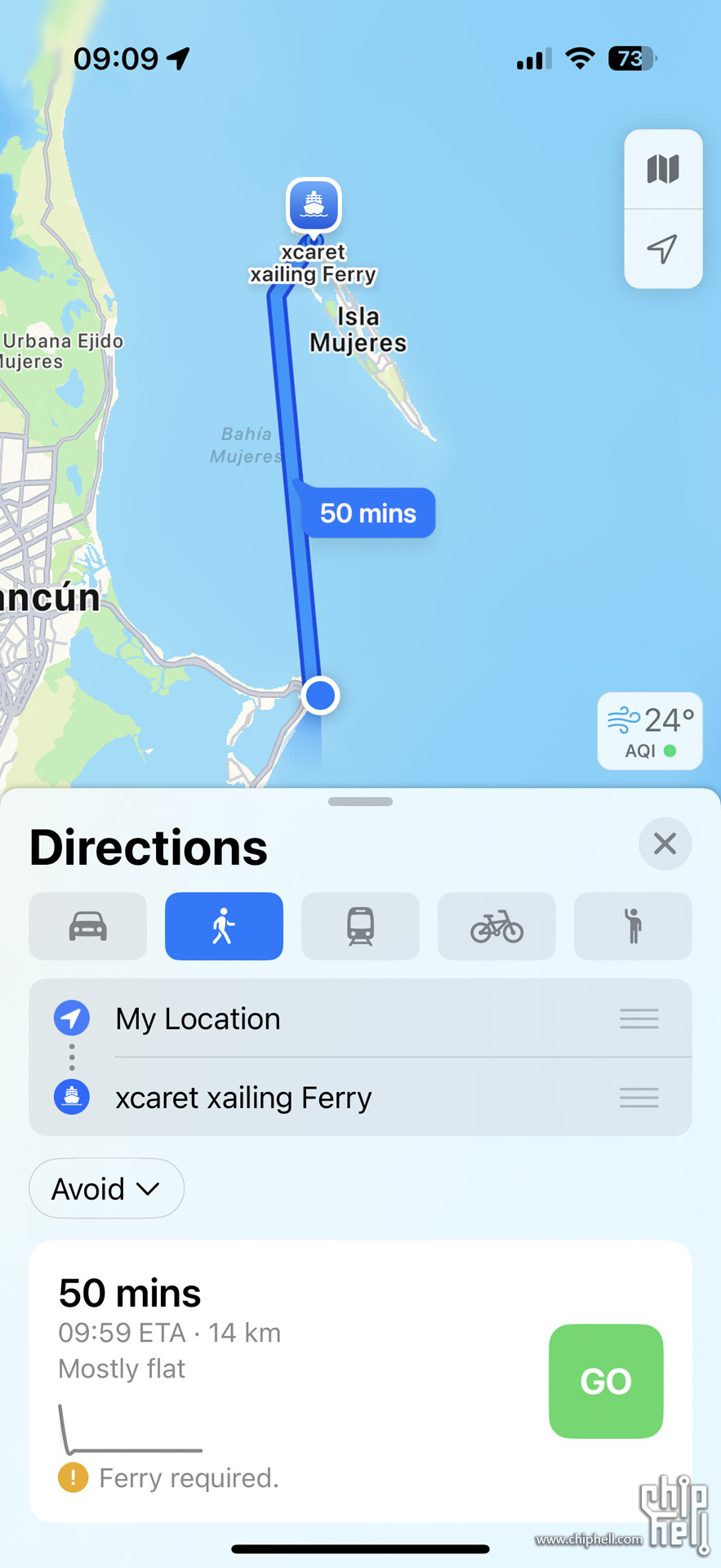Switch to driving directions

click(88, 926)
